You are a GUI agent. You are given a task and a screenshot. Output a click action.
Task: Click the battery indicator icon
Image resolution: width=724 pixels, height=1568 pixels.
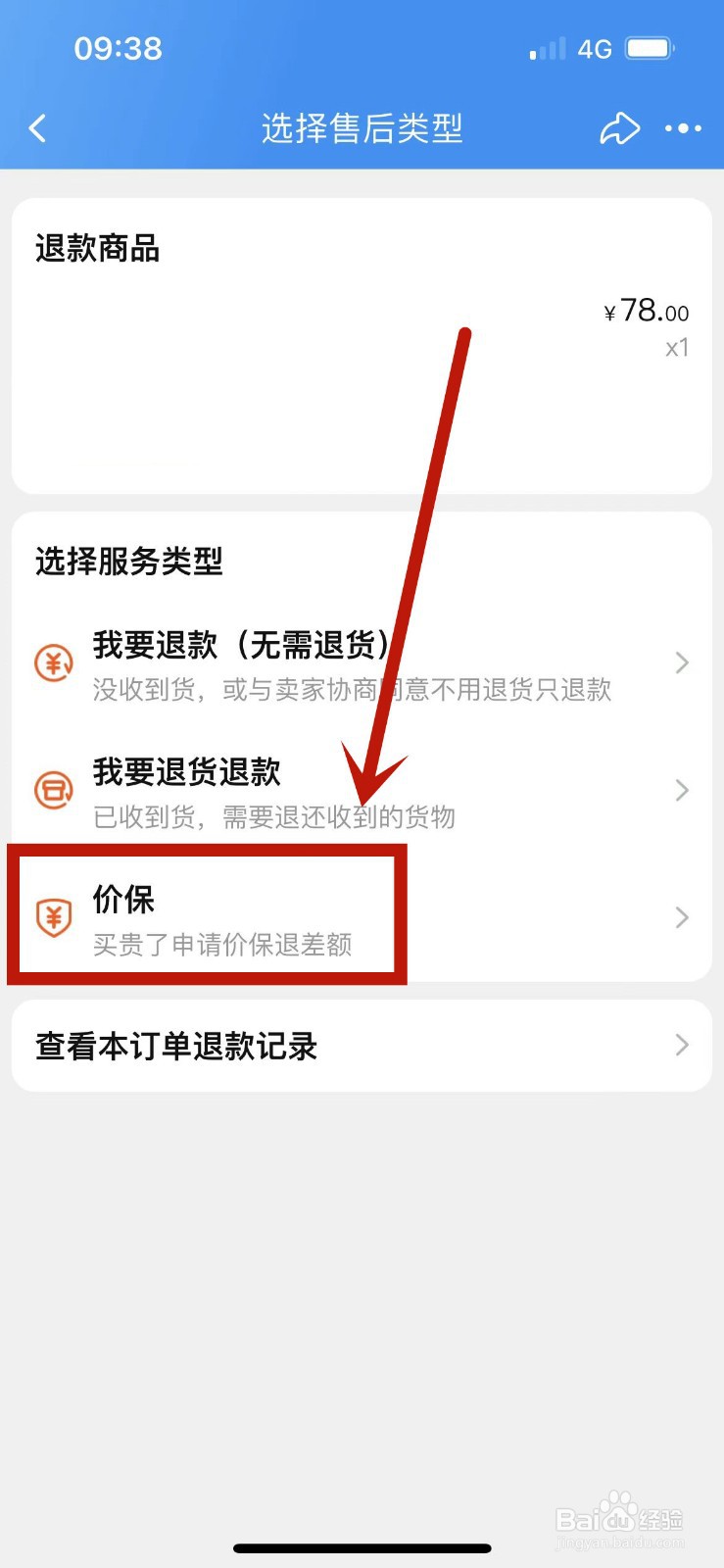point(649,46)
